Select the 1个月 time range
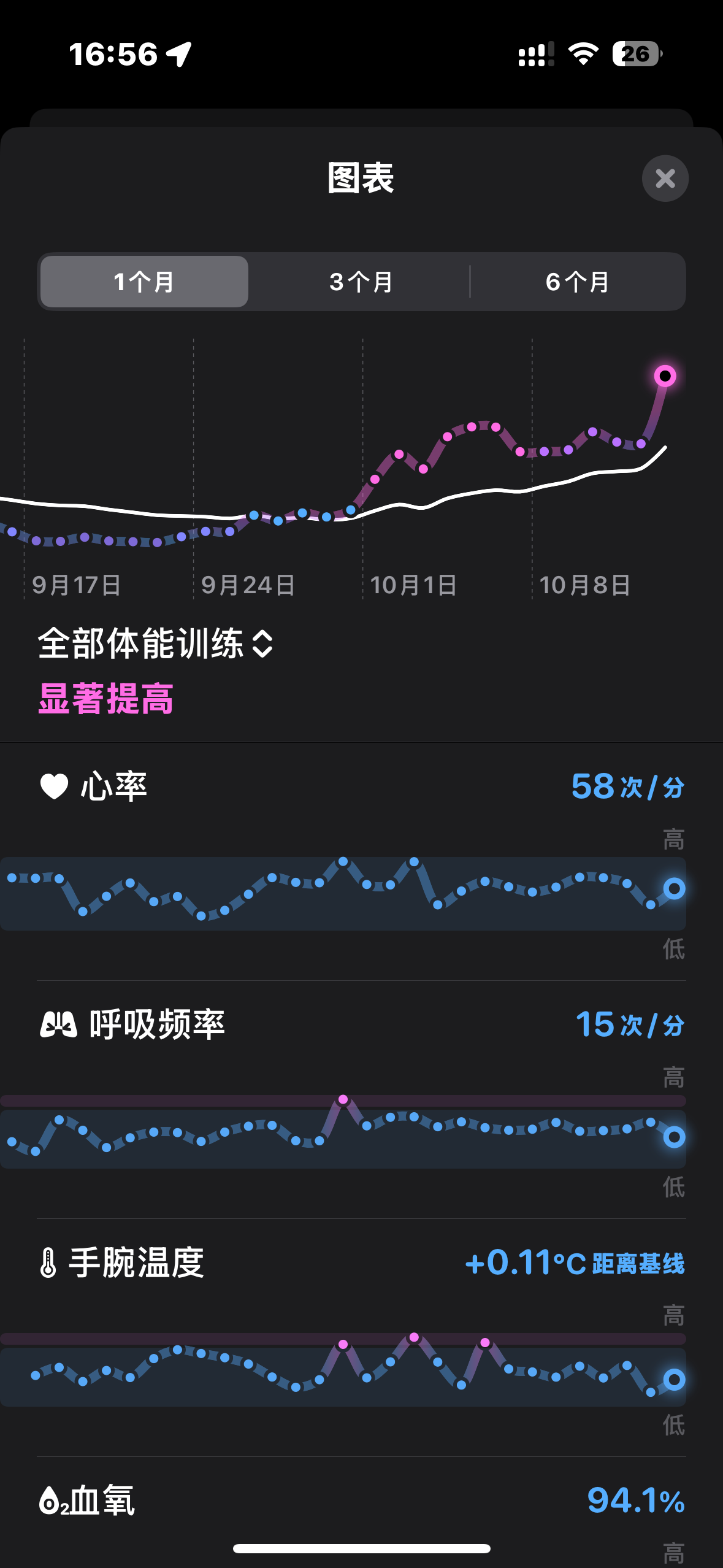723x1568 pixels. [x=144, y=282]
